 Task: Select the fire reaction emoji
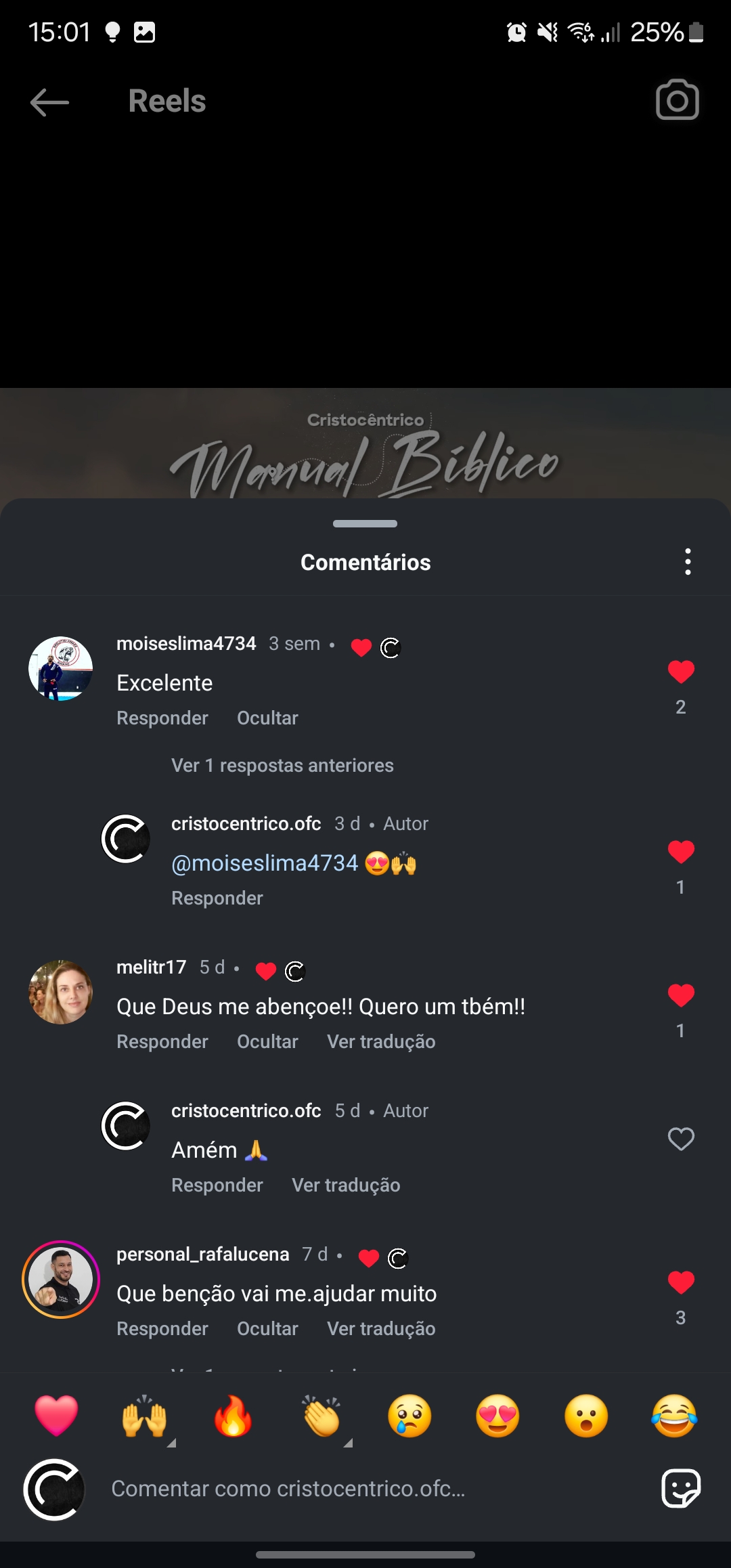tap(233, 1418)
